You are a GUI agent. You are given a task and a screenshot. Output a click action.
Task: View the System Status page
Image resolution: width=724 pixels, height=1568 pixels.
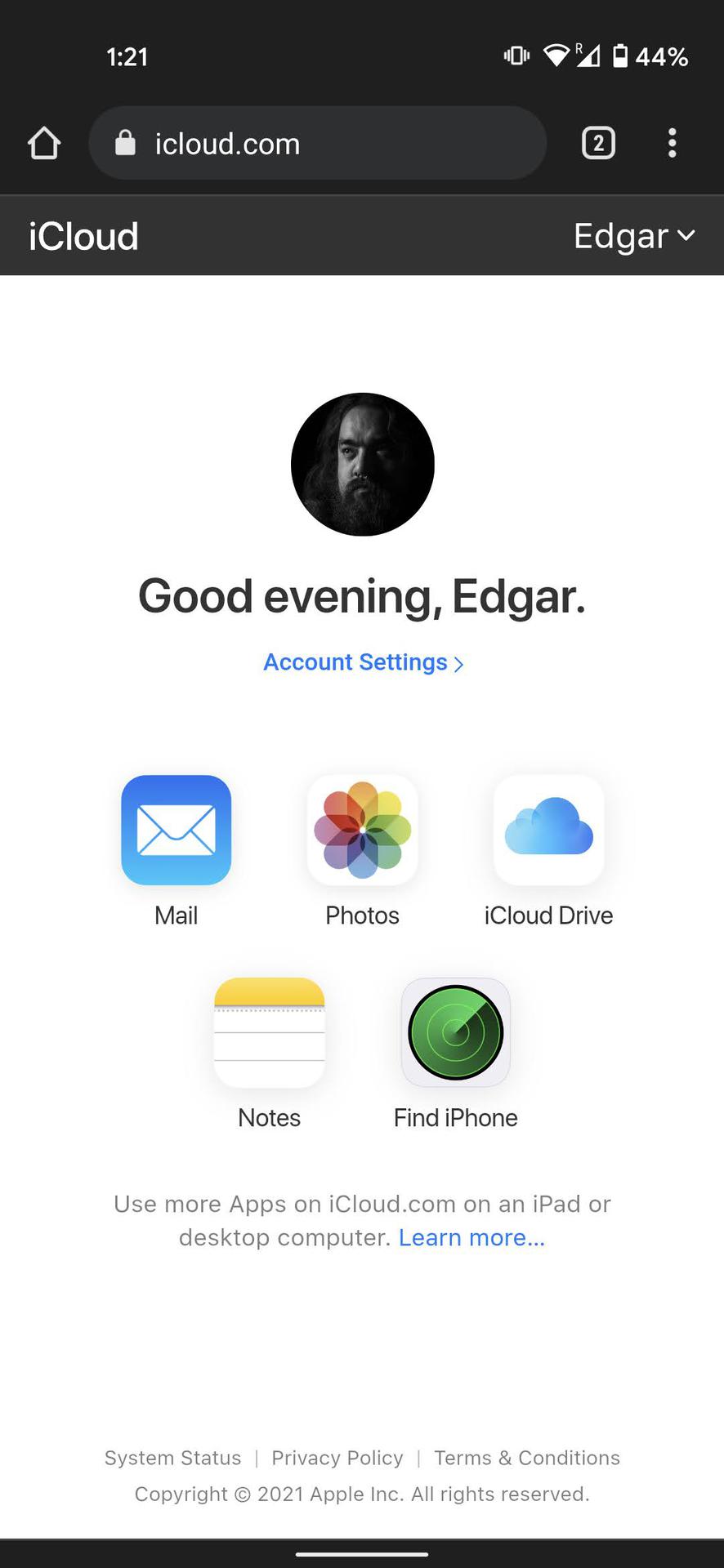pyautogui.click(x=172, y=1458)
